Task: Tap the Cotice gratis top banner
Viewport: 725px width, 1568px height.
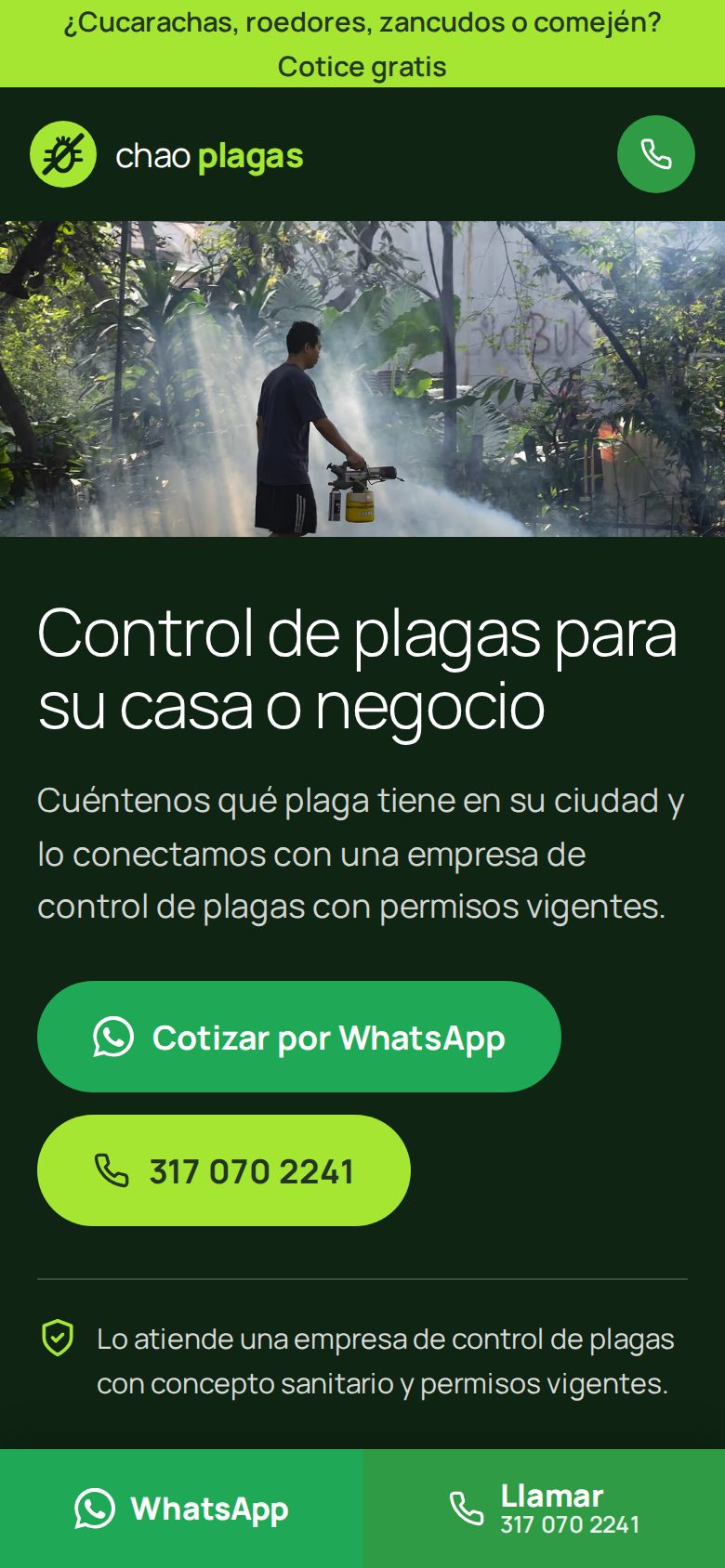Action: point(362,44)
